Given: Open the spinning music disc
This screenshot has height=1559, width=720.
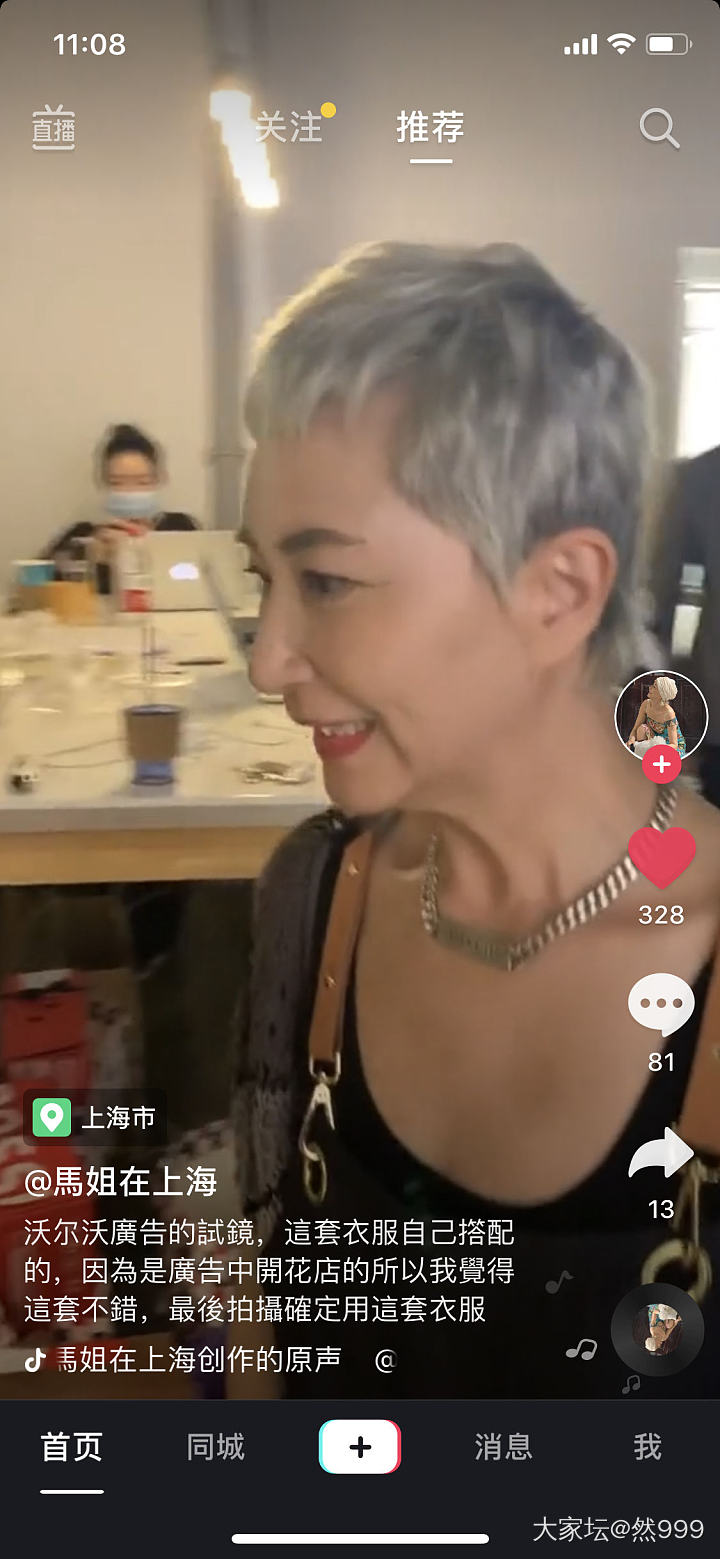Looking at the screenshot, I should click(657, 1329).
